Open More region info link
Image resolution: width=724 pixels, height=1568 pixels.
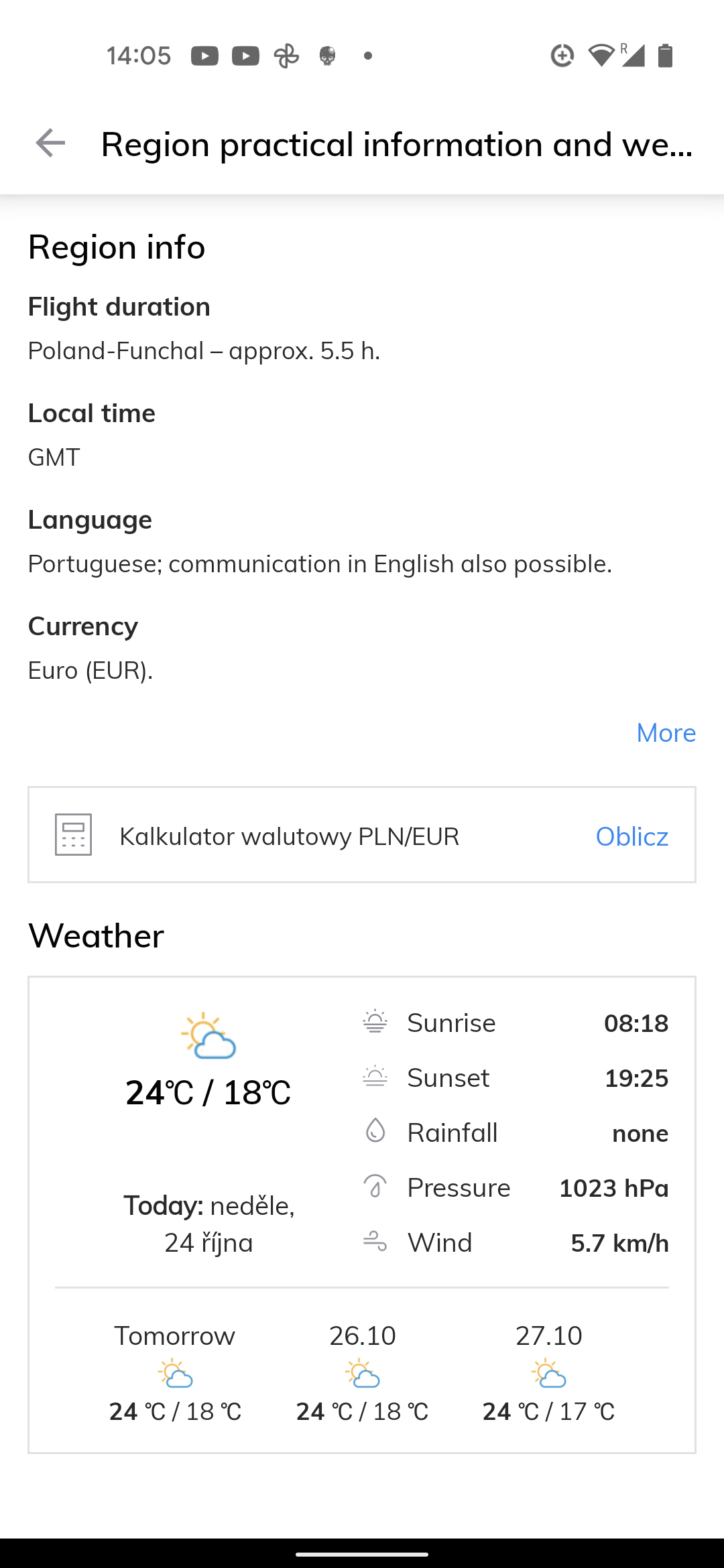pos(666,732)
